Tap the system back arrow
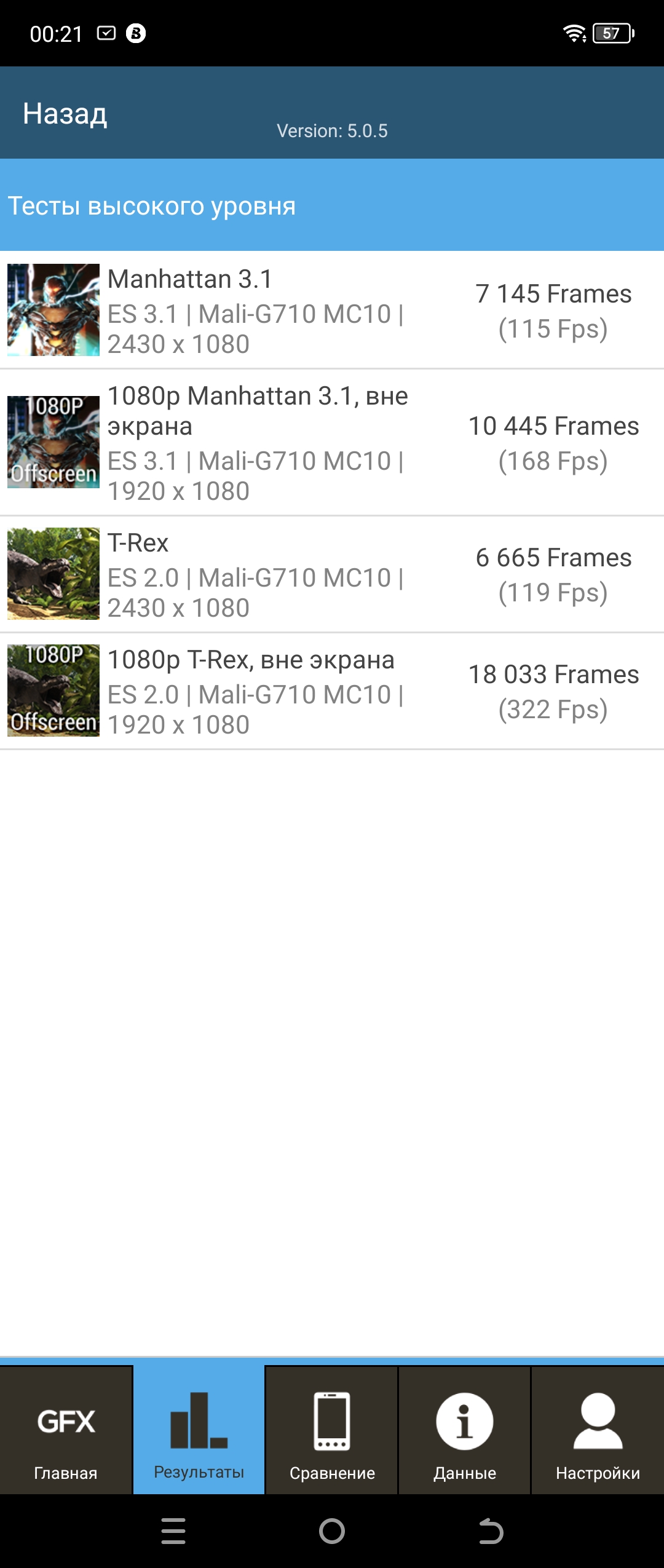Image resolution: width=664 pixels, height=1568 pixels. [x=491, y=1530]
